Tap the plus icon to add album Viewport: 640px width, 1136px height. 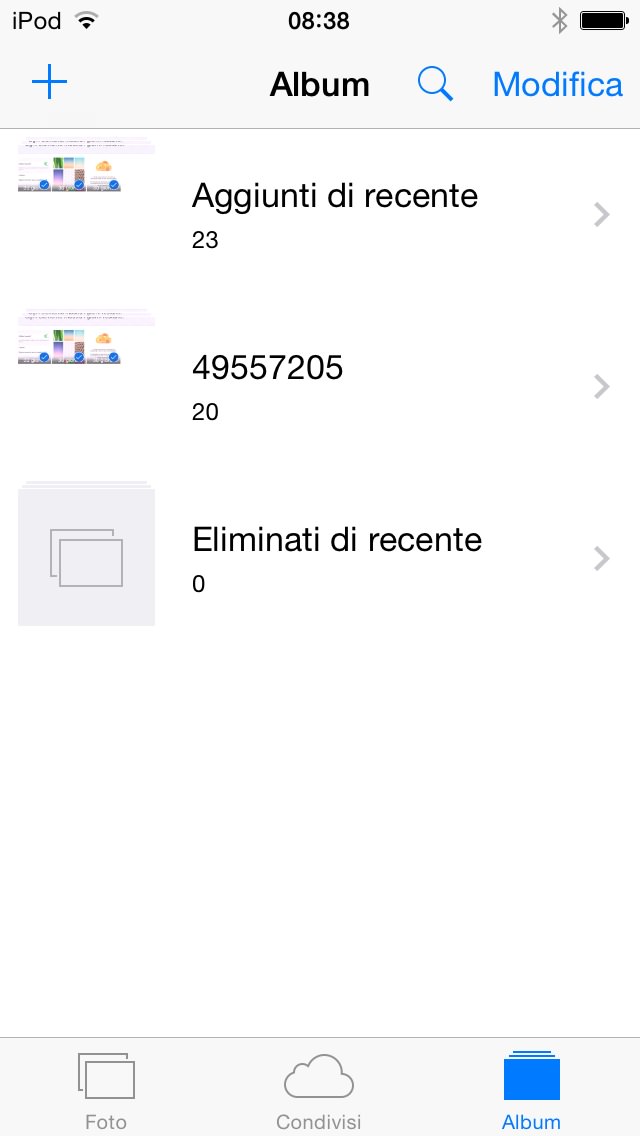coord(49,83)
